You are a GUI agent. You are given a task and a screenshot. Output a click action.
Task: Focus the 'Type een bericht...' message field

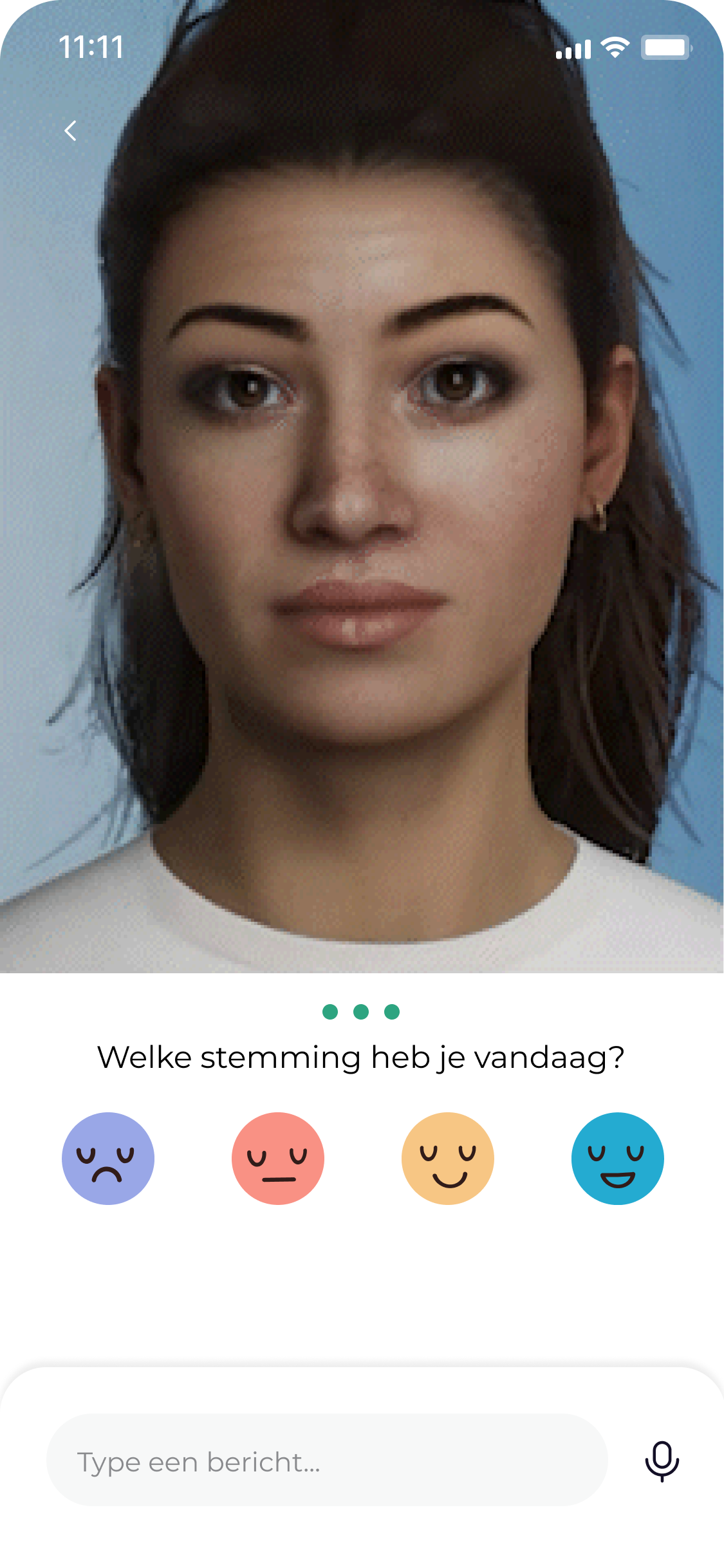coord(327,1462)
